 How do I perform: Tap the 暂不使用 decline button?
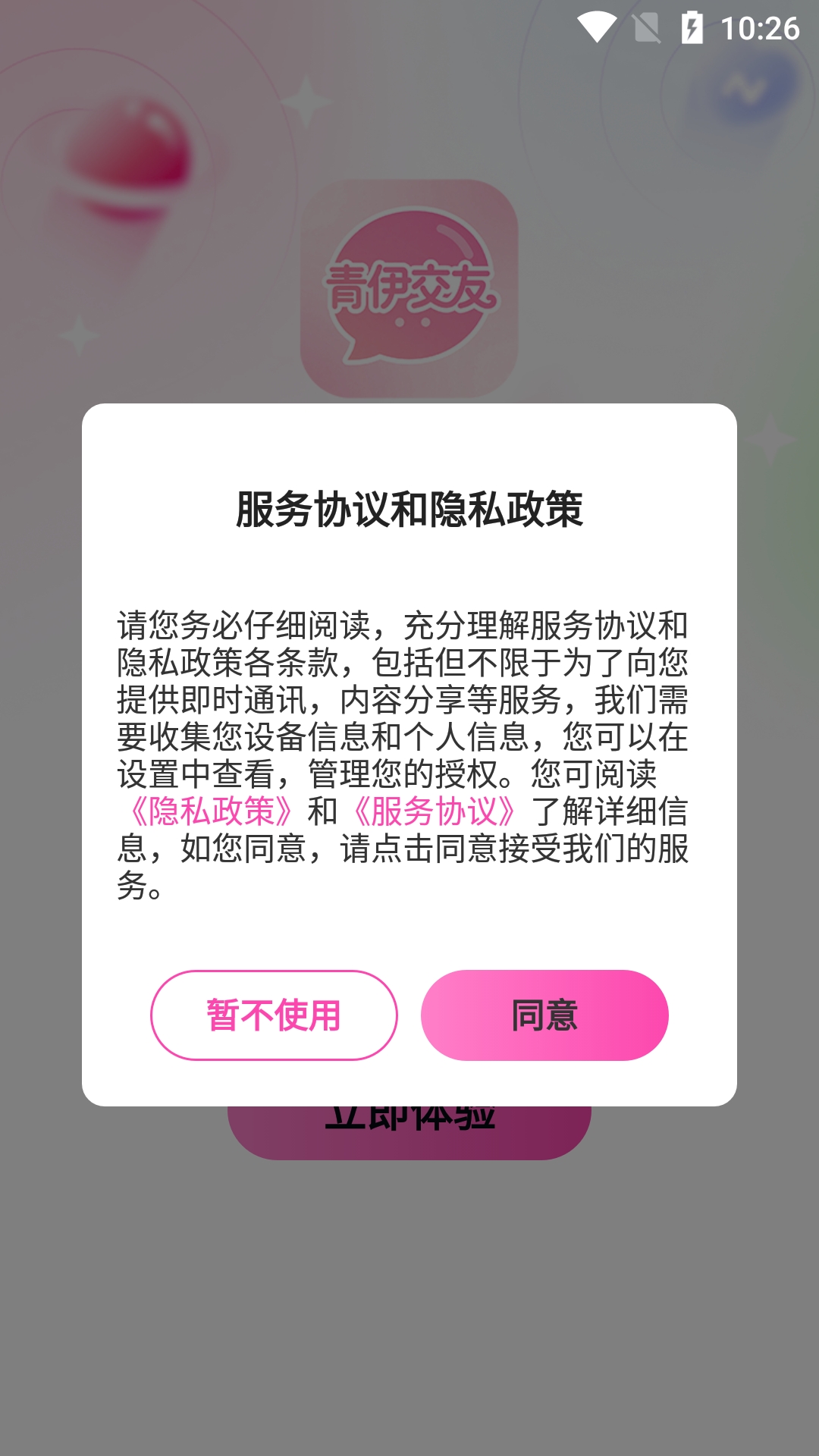click(275, 1014)
